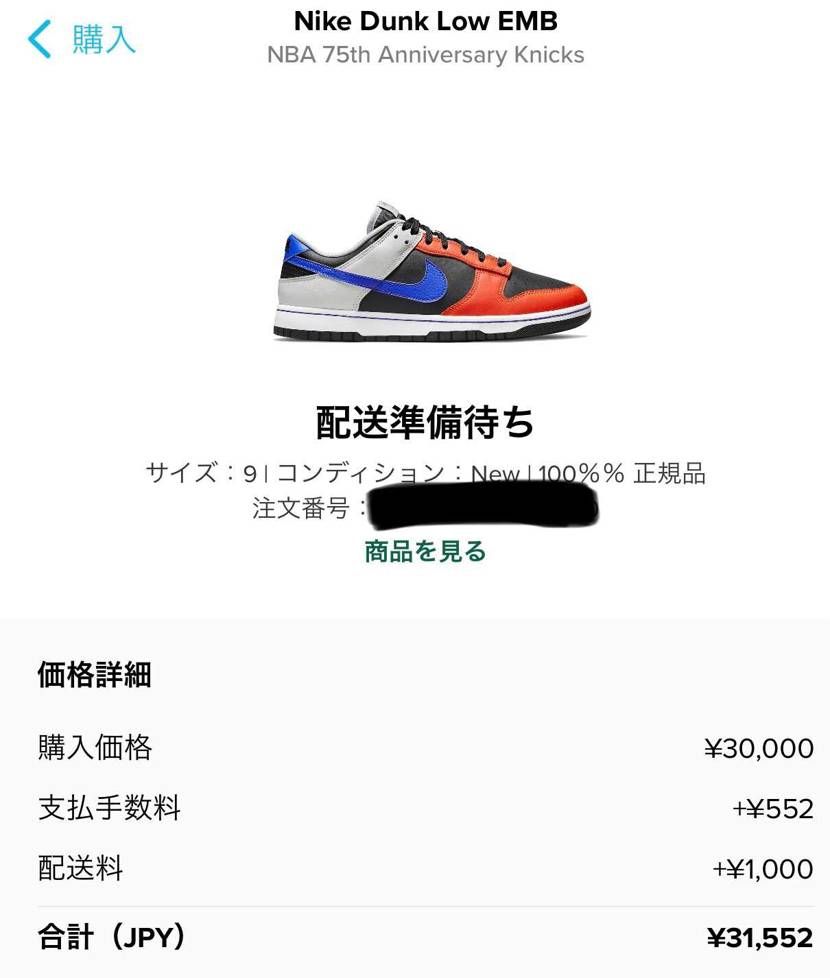Viewport: 830px width, 978px height.
Task: Select the Nike Dunk Low EMB title
Action: 426,21
